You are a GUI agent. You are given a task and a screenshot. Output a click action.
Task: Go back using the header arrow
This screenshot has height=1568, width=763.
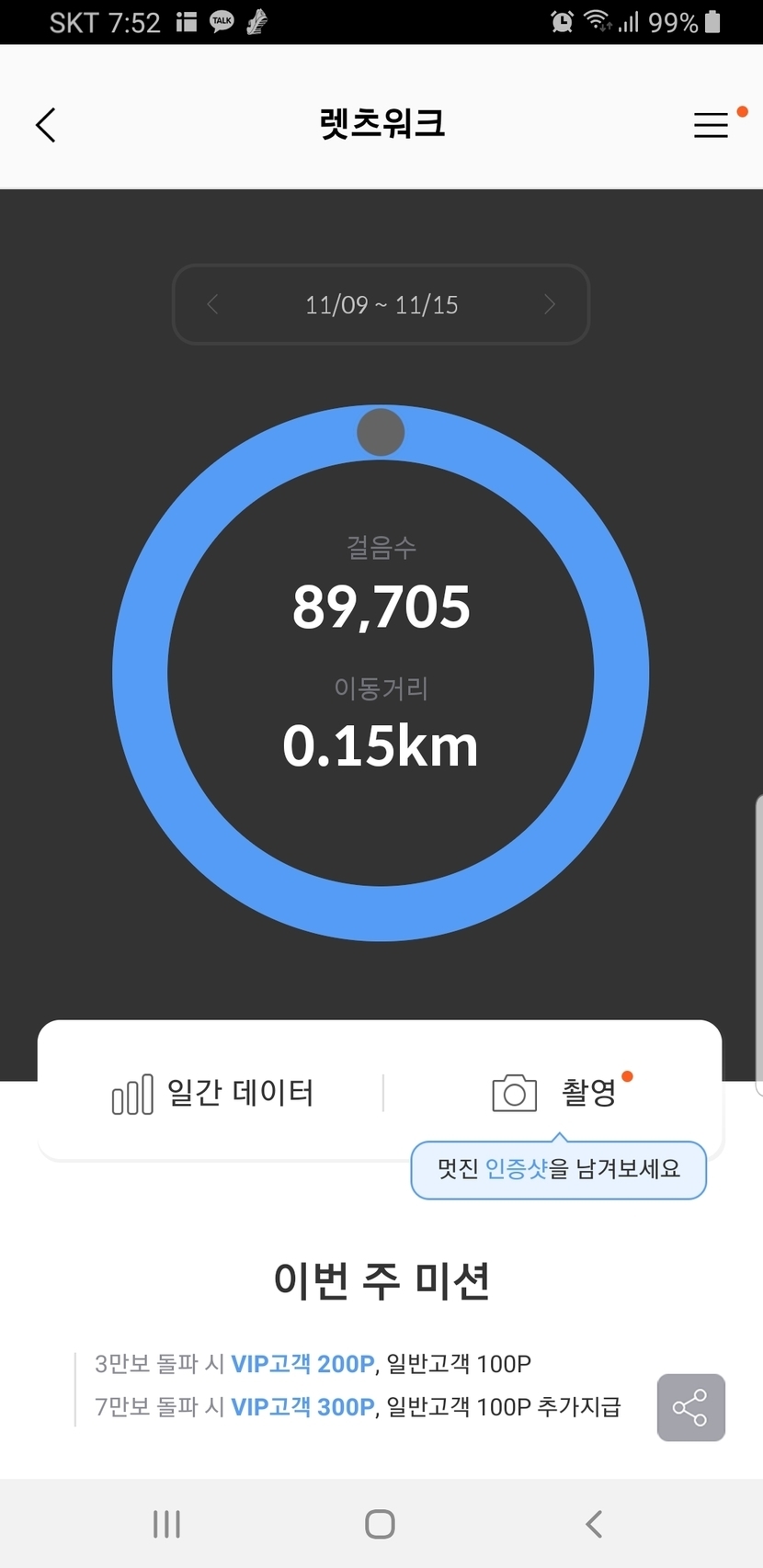pos(46,125)
